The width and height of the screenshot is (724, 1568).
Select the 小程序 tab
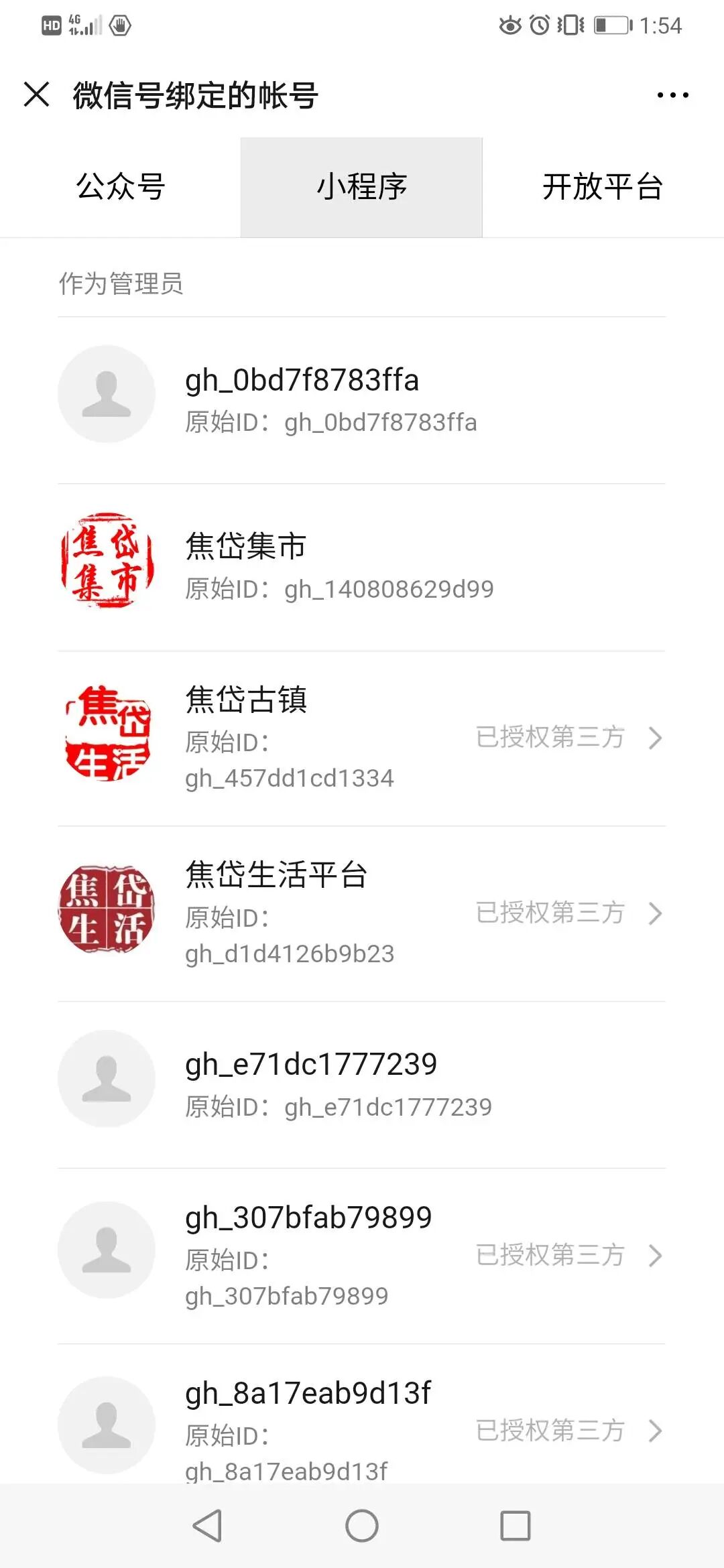point(361,187)
